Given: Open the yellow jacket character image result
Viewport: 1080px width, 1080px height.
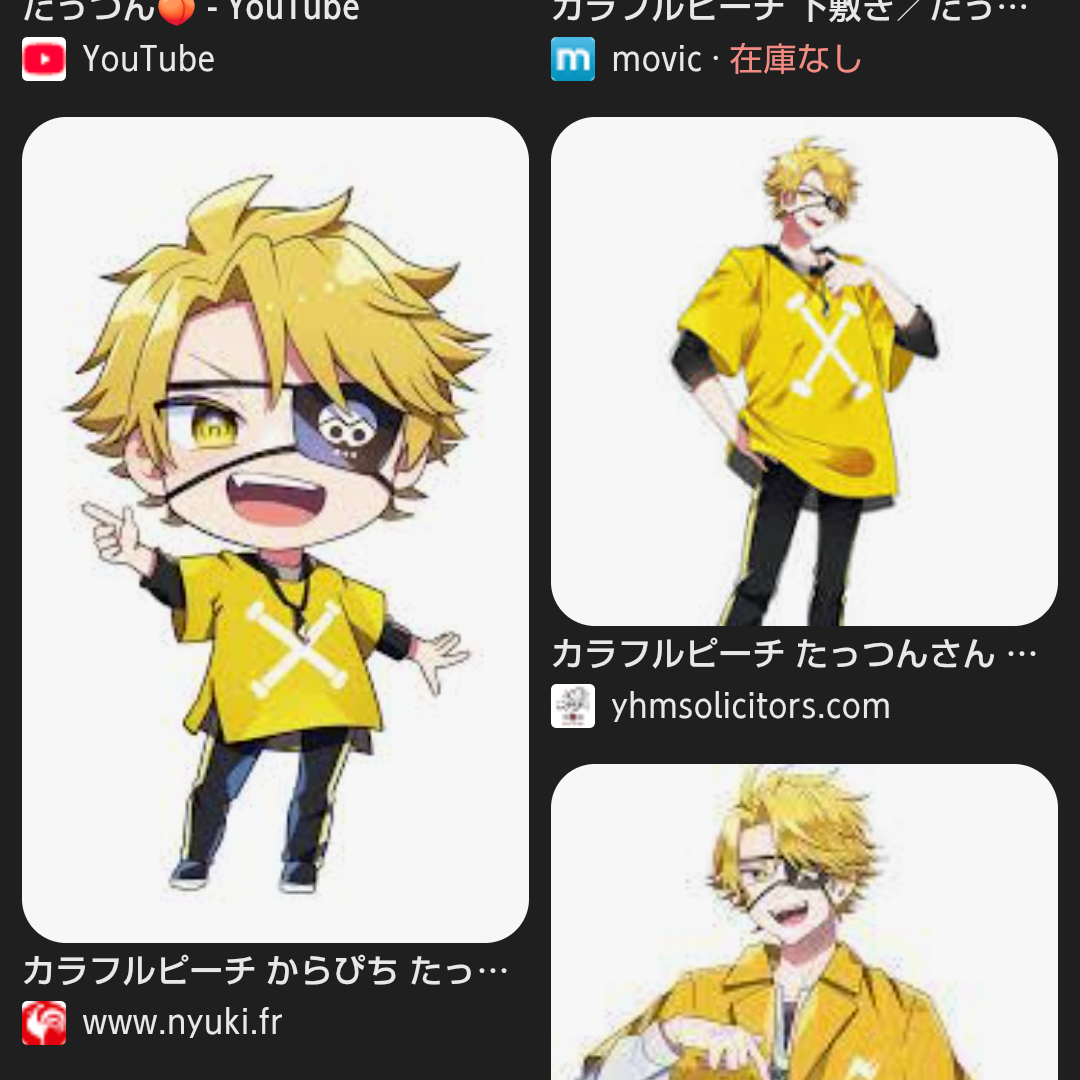Looking at the screenshot, I should (804, 920).
